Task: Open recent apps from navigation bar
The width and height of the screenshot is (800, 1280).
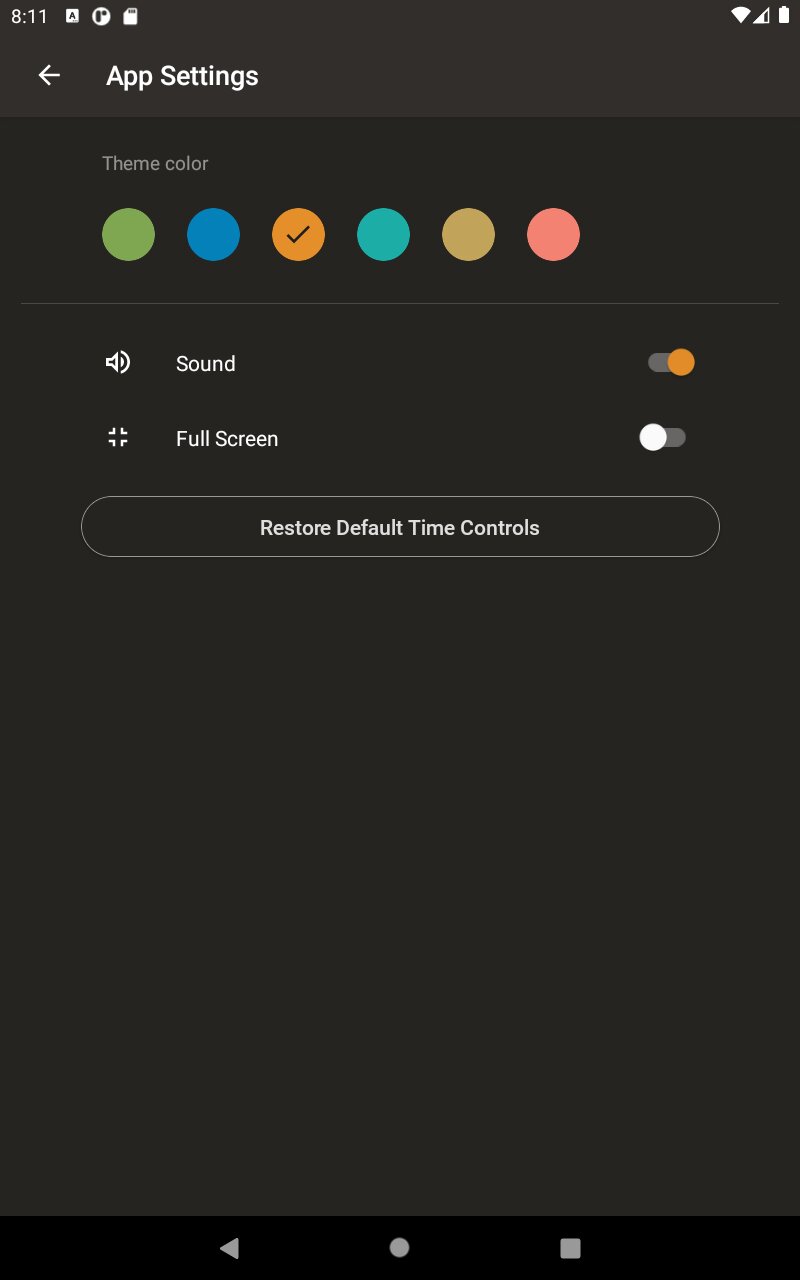Action: tap(570, 1247)
